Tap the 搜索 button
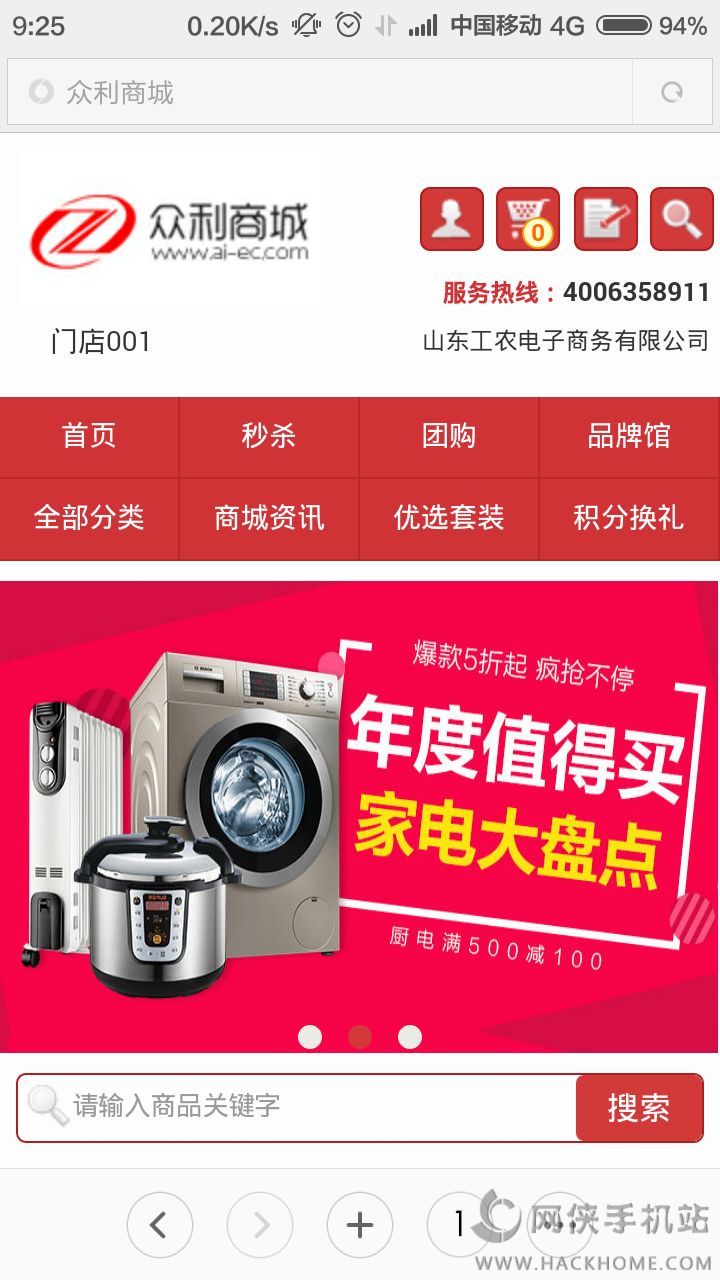This screenshot has width=720, height=1280. (x=639, y=1107)
